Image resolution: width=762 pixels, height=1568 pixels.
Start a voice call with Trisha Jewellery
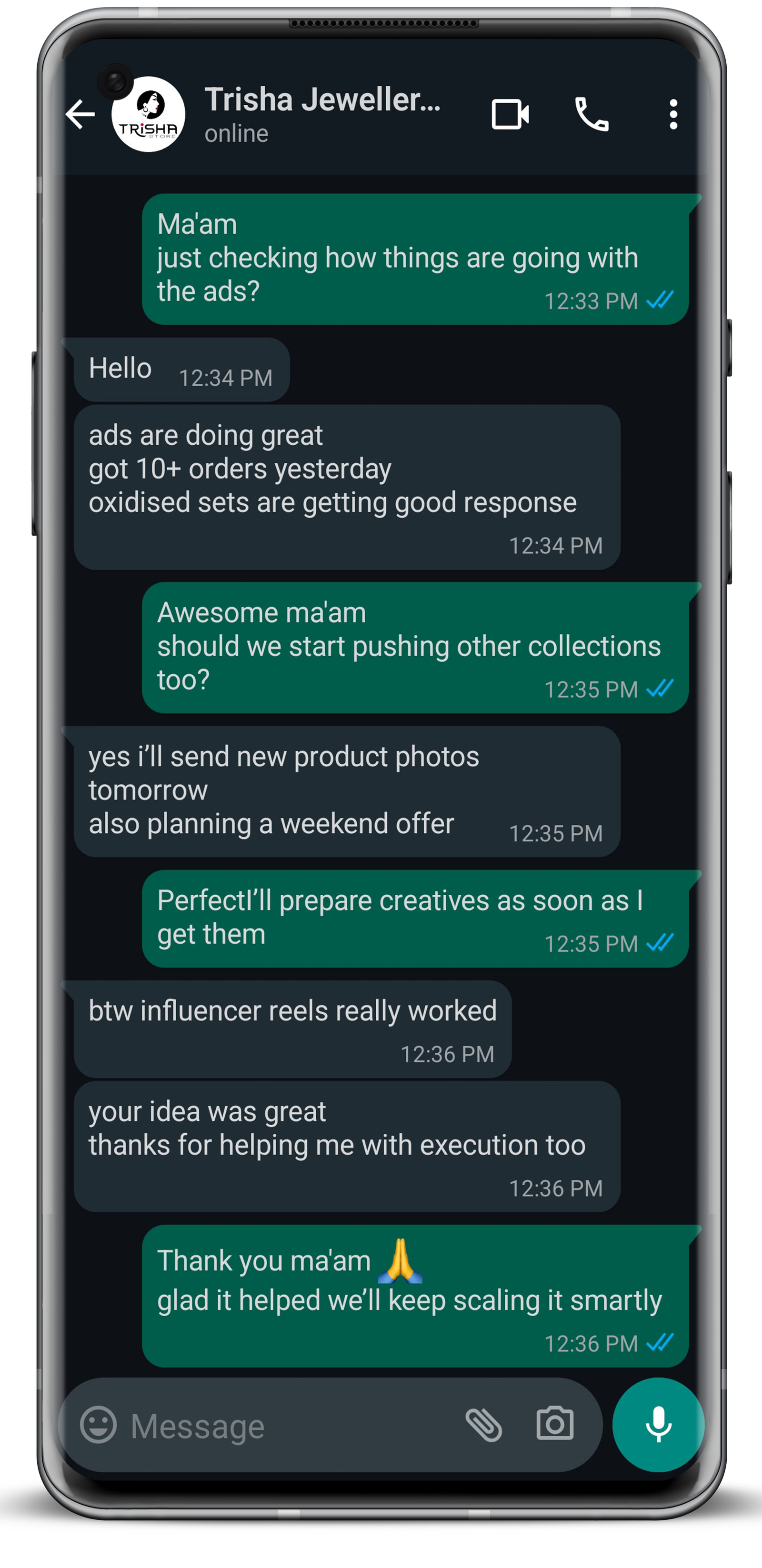click(592, 114)
